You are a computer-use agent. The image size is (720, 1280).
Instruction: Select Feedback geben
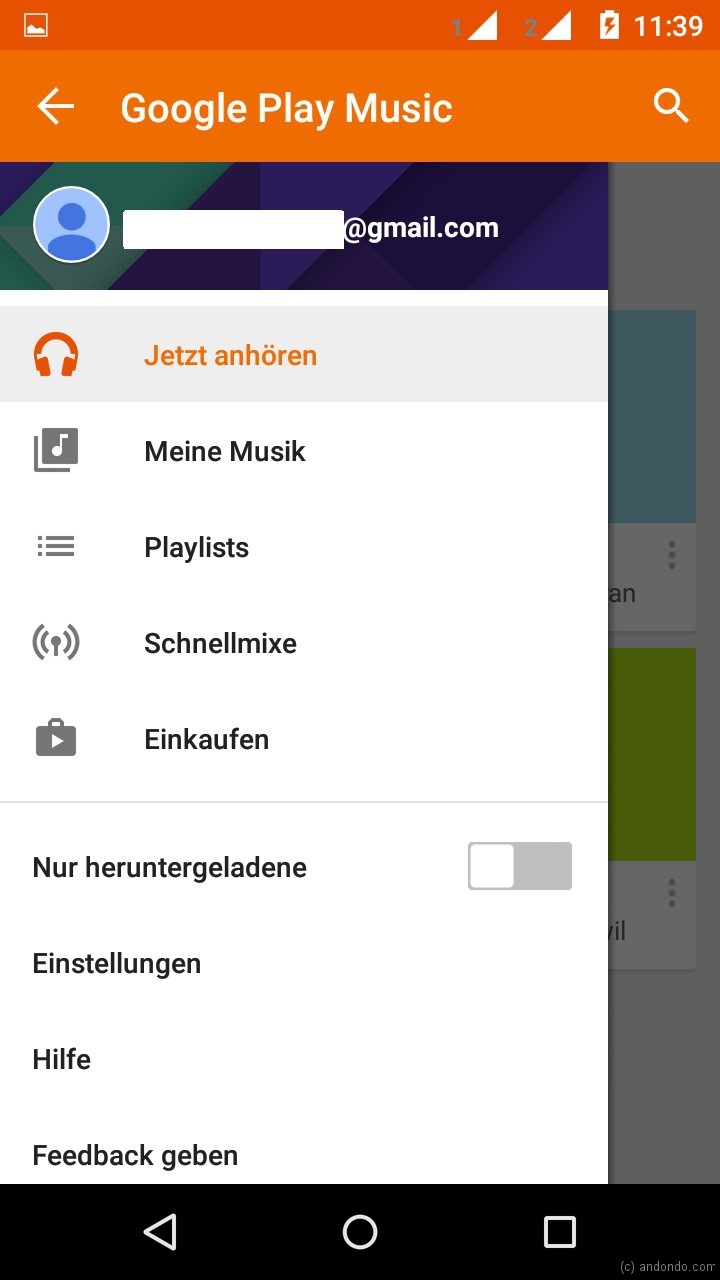[x=135, y=1155]
